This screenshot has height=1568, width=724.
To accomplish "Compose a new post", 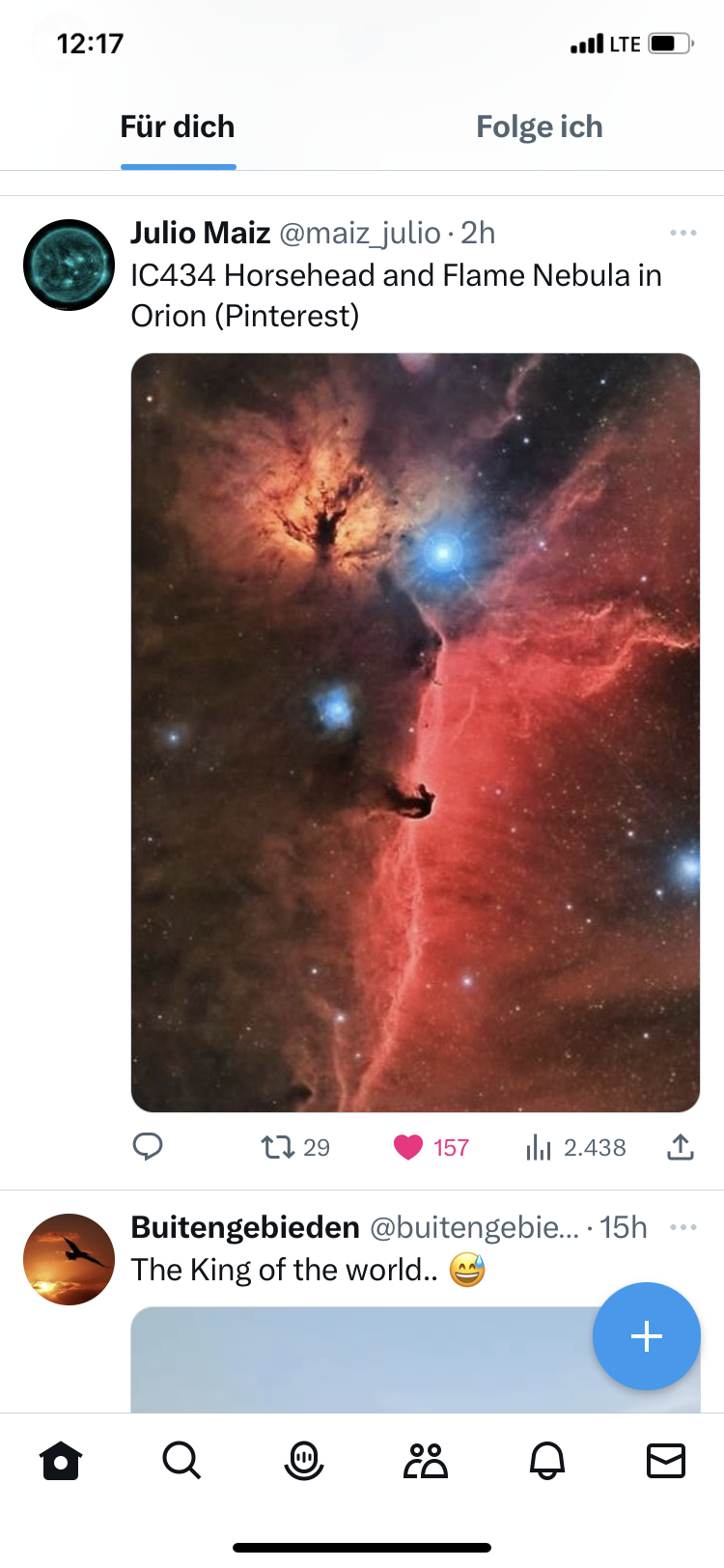I will point(646,1336).
